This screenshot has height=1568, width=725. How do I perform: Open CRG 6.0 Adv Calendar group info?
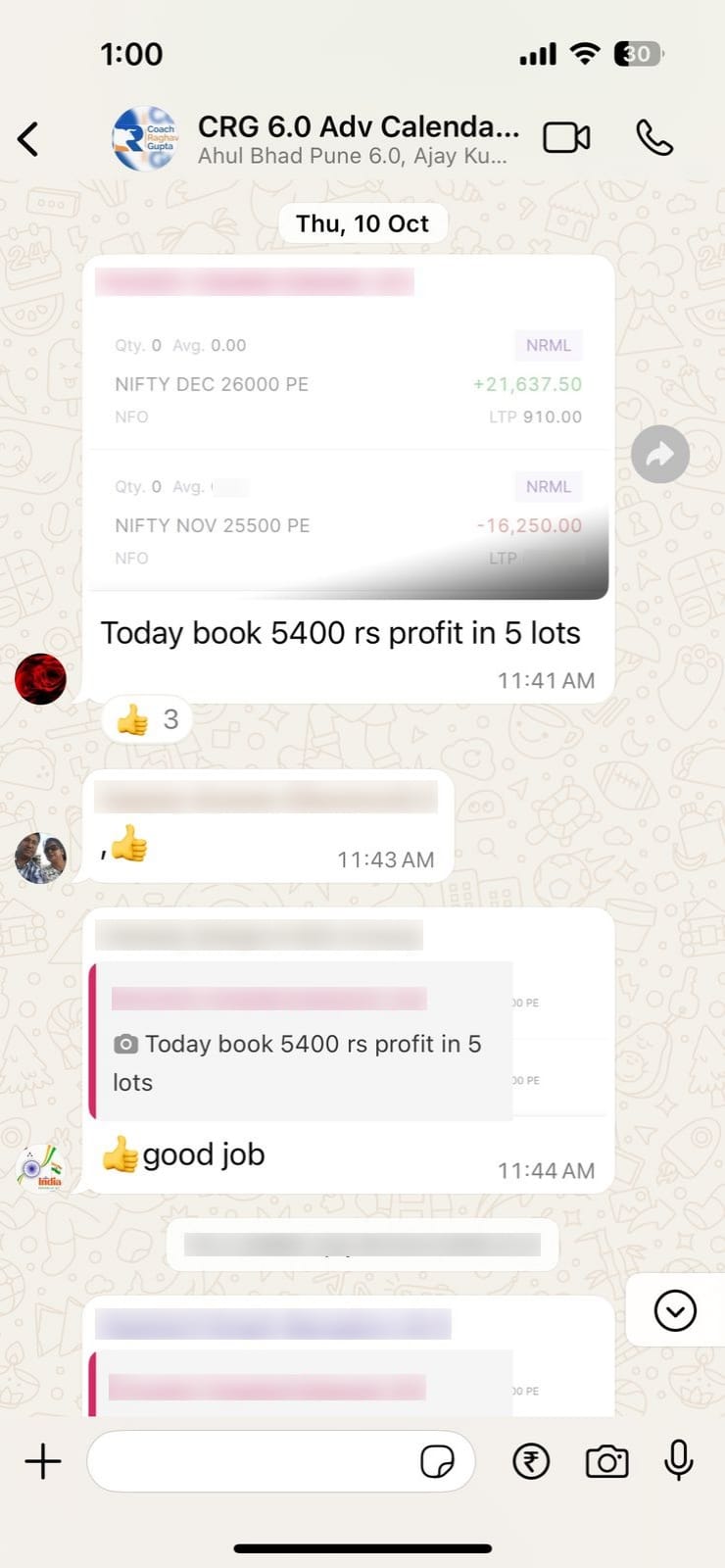tap(357, 139)
